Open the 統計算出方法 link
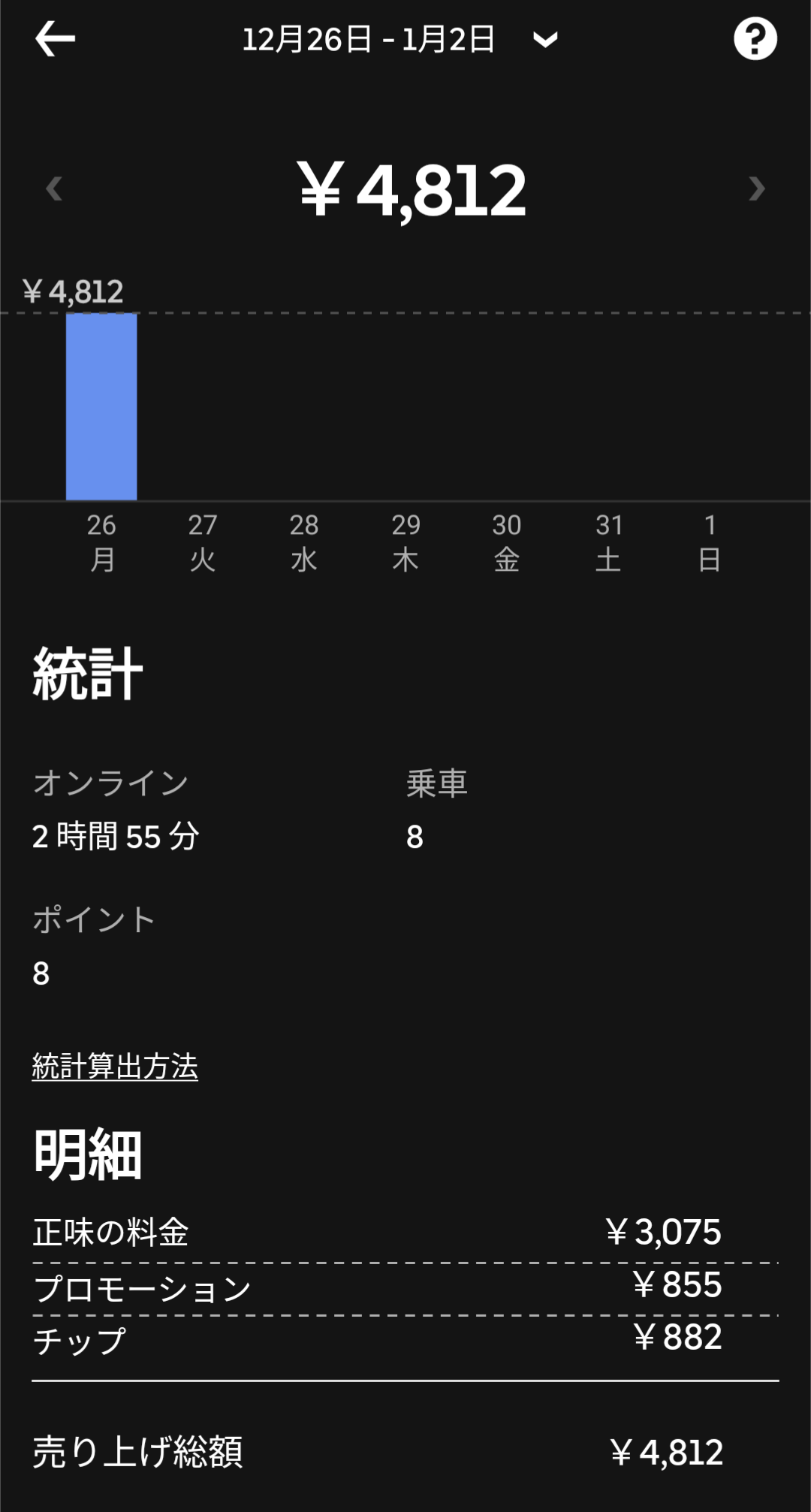 (x=115, y=1066)
